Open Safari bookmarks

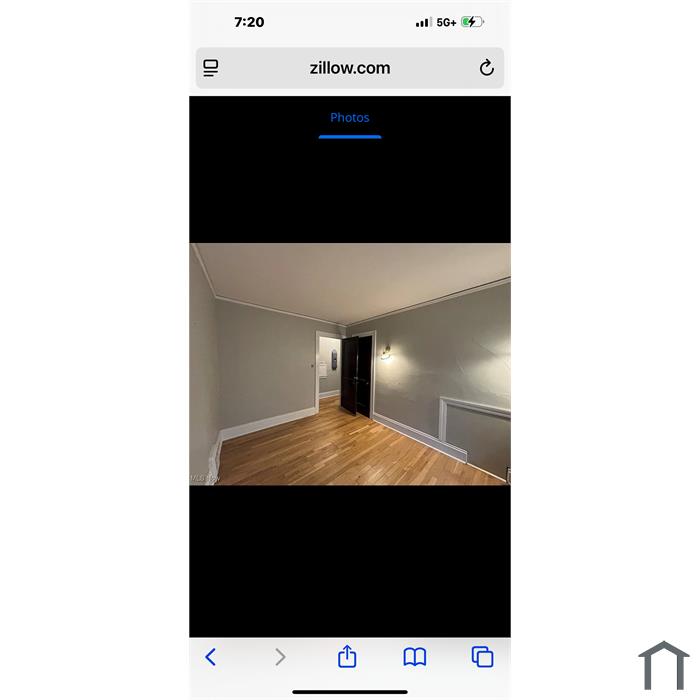415,657
